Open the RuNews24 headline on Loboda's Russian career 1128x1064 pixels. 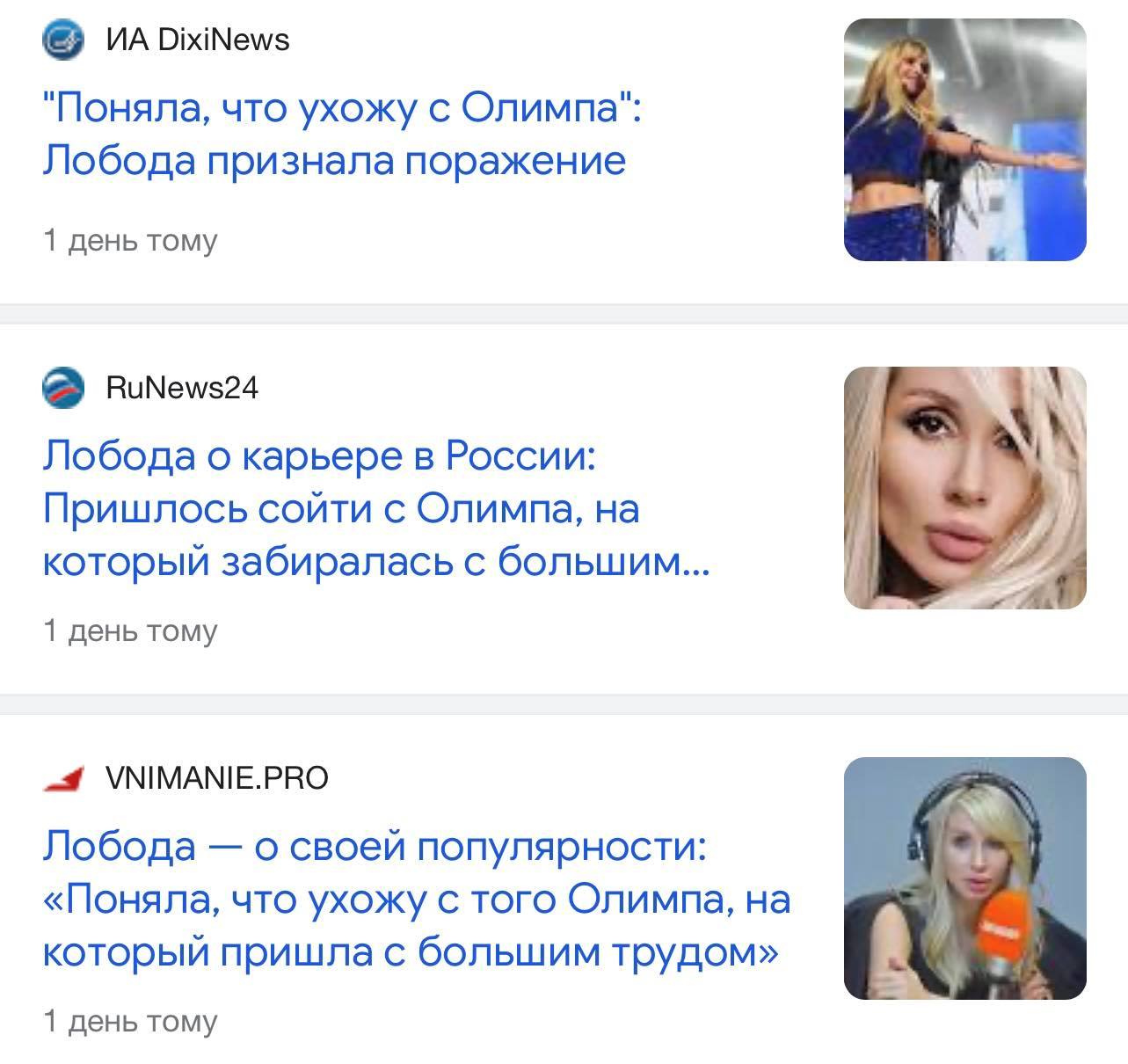tap(369, 508)
